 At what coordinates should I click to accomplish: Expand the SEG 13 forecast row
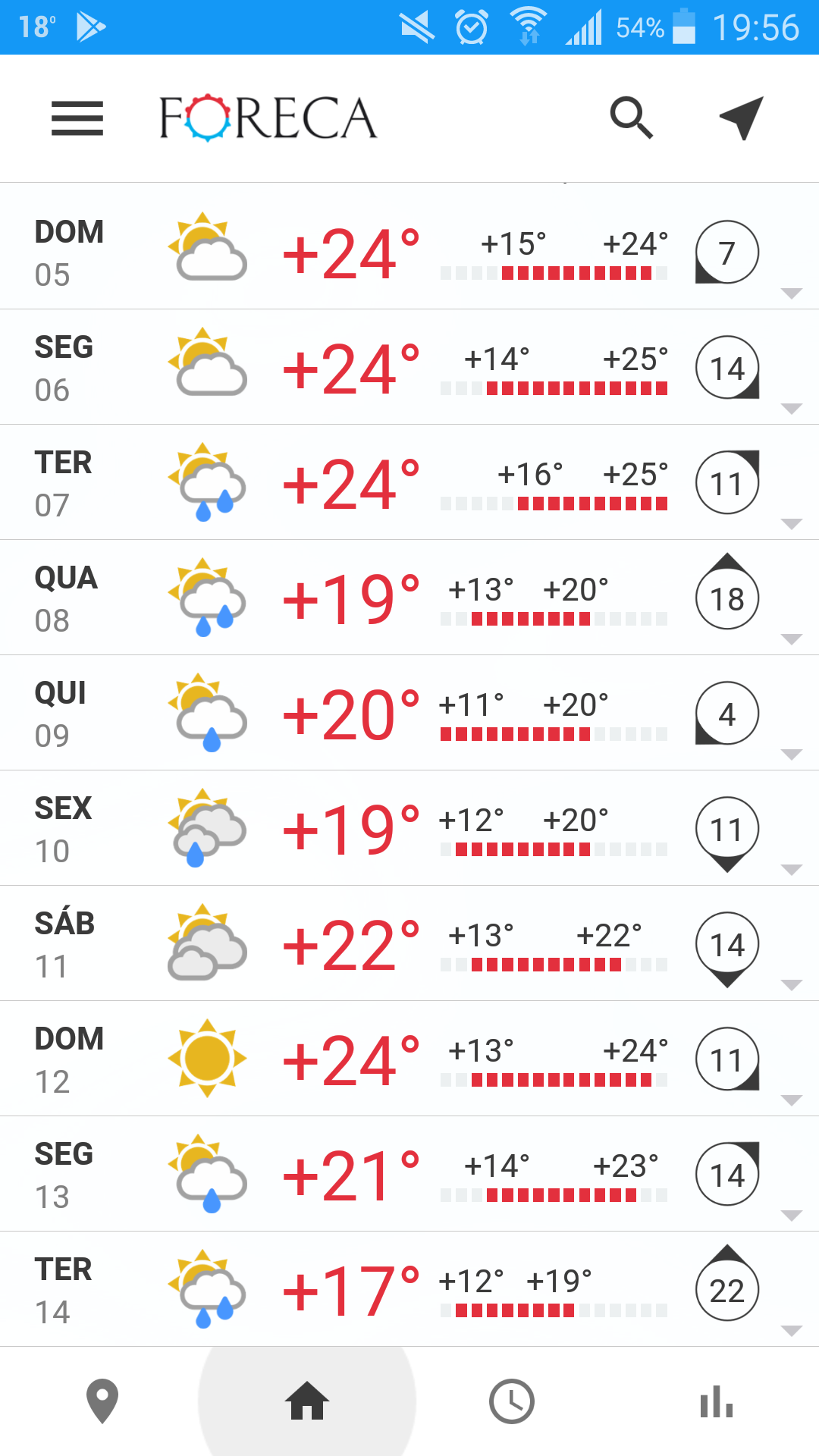pyautogui.click(x=409, y=1174)
